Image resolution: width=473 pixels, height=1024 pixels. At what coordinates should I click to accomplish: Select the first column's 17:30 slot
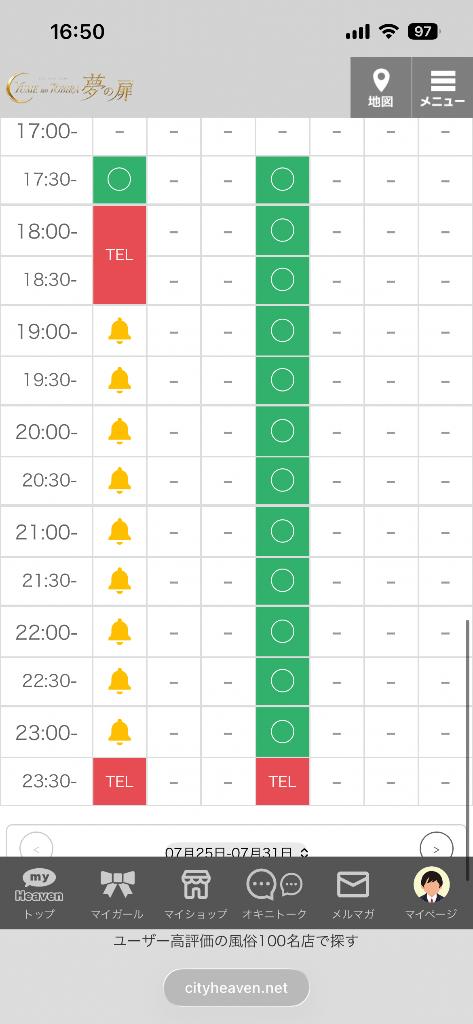point(120,180)
